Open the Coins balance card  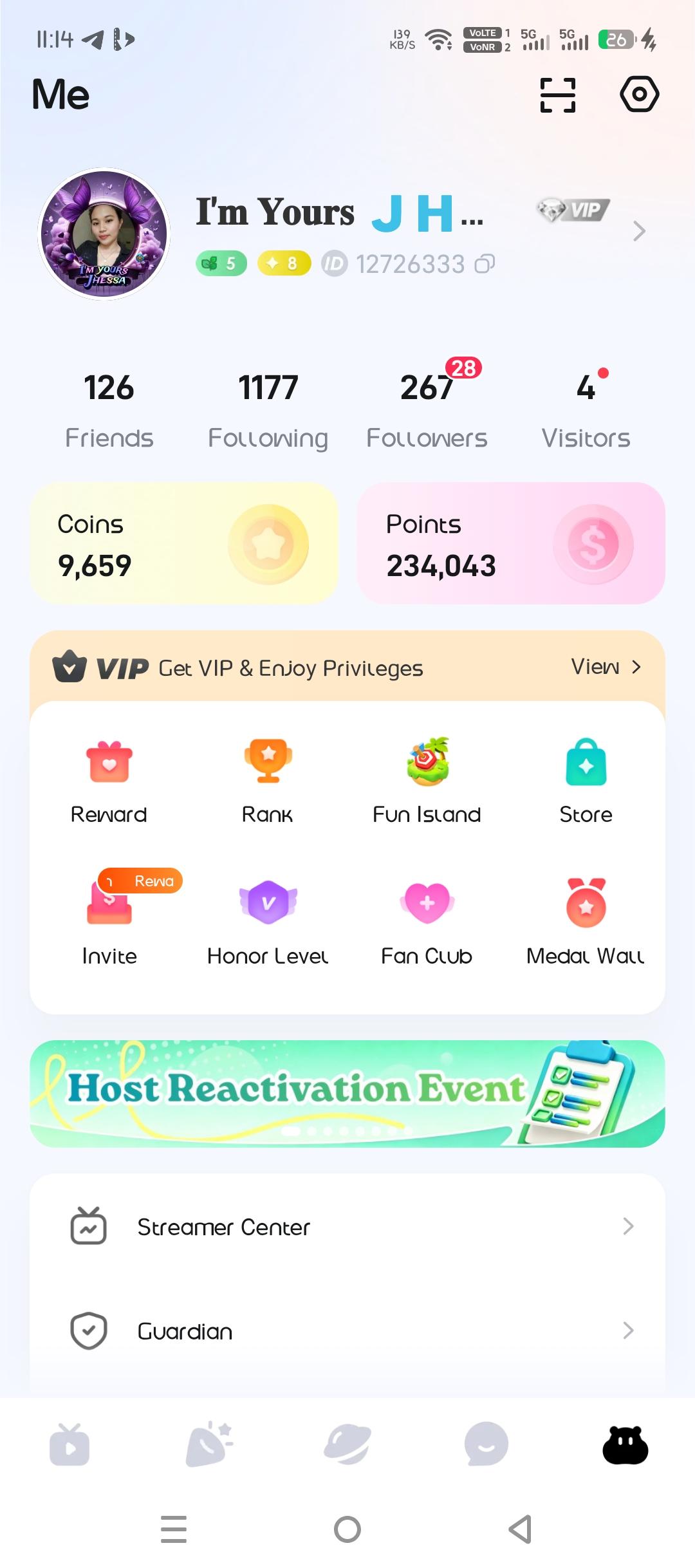(x=184, y=543)
